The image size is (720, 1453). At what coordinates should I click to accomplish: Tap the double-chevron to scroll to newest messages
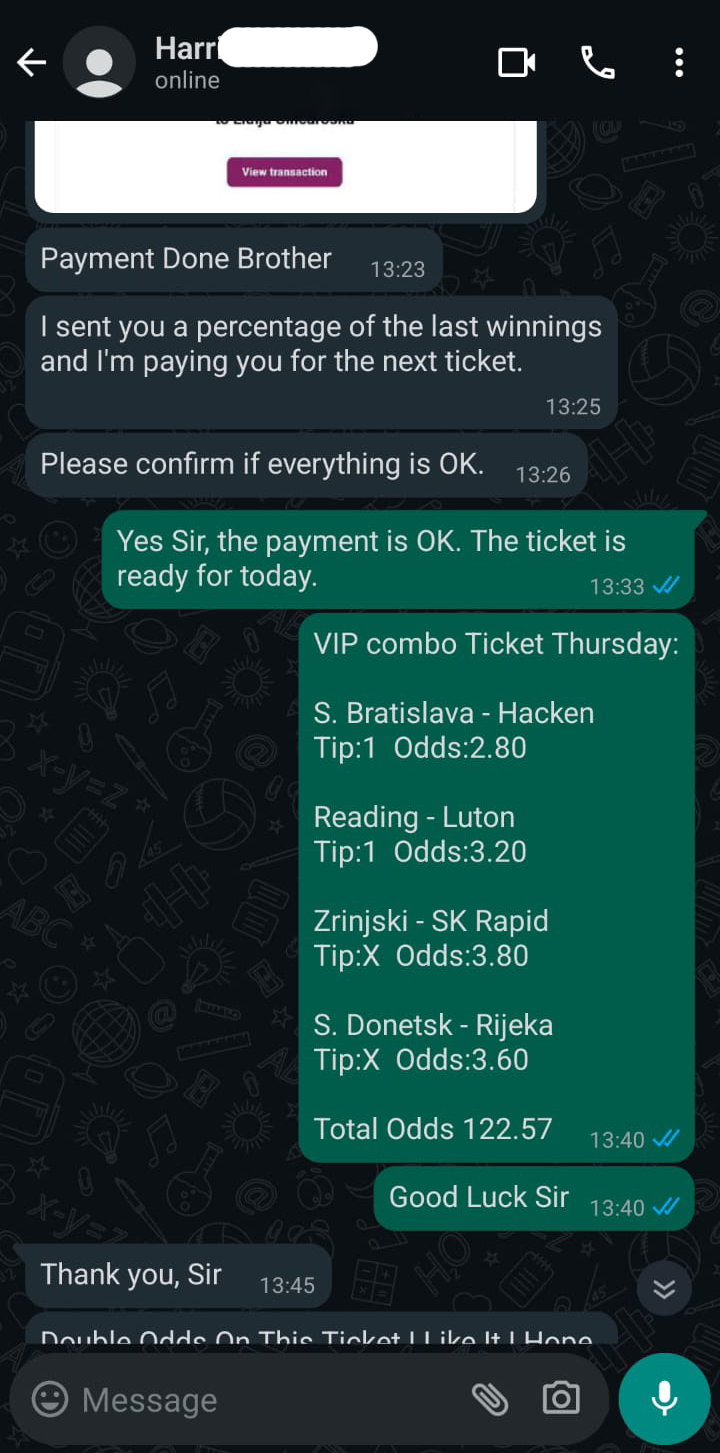[663, 1289]
